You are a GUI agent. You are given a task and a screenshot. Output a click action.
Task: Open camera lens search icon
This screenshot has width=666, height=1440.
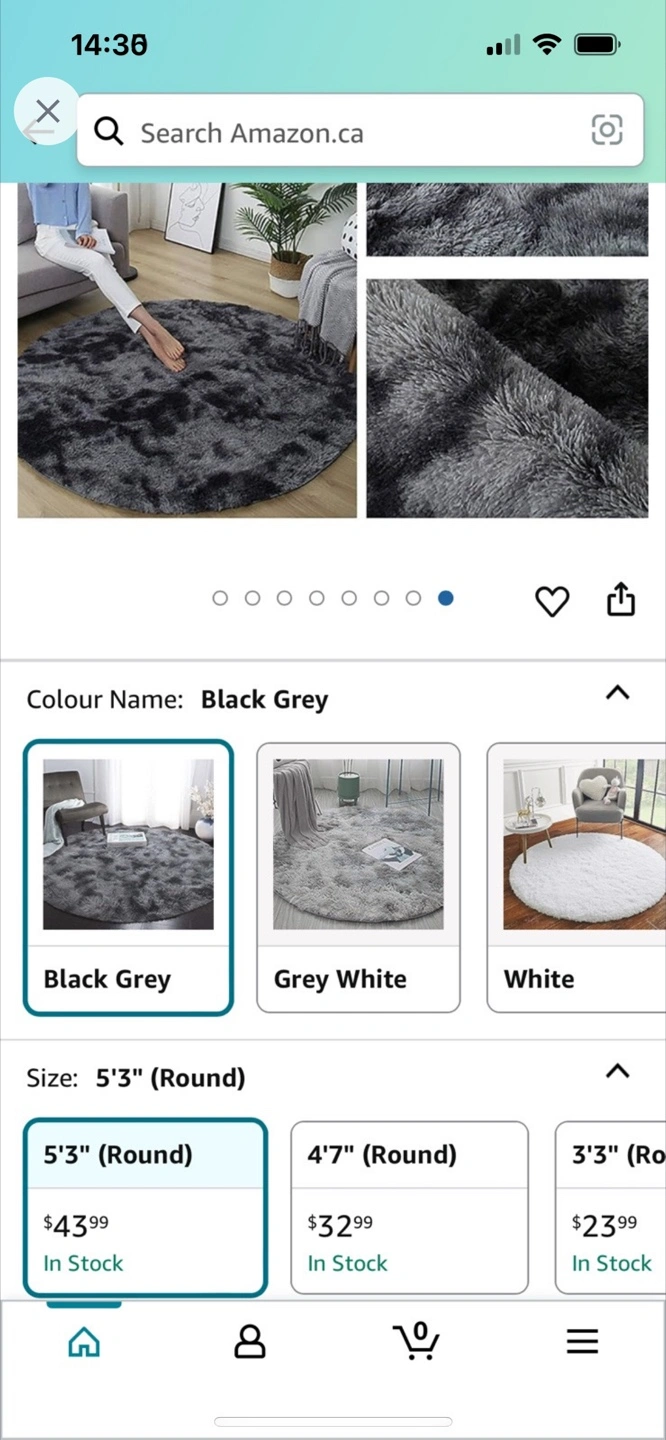[607, 130]
